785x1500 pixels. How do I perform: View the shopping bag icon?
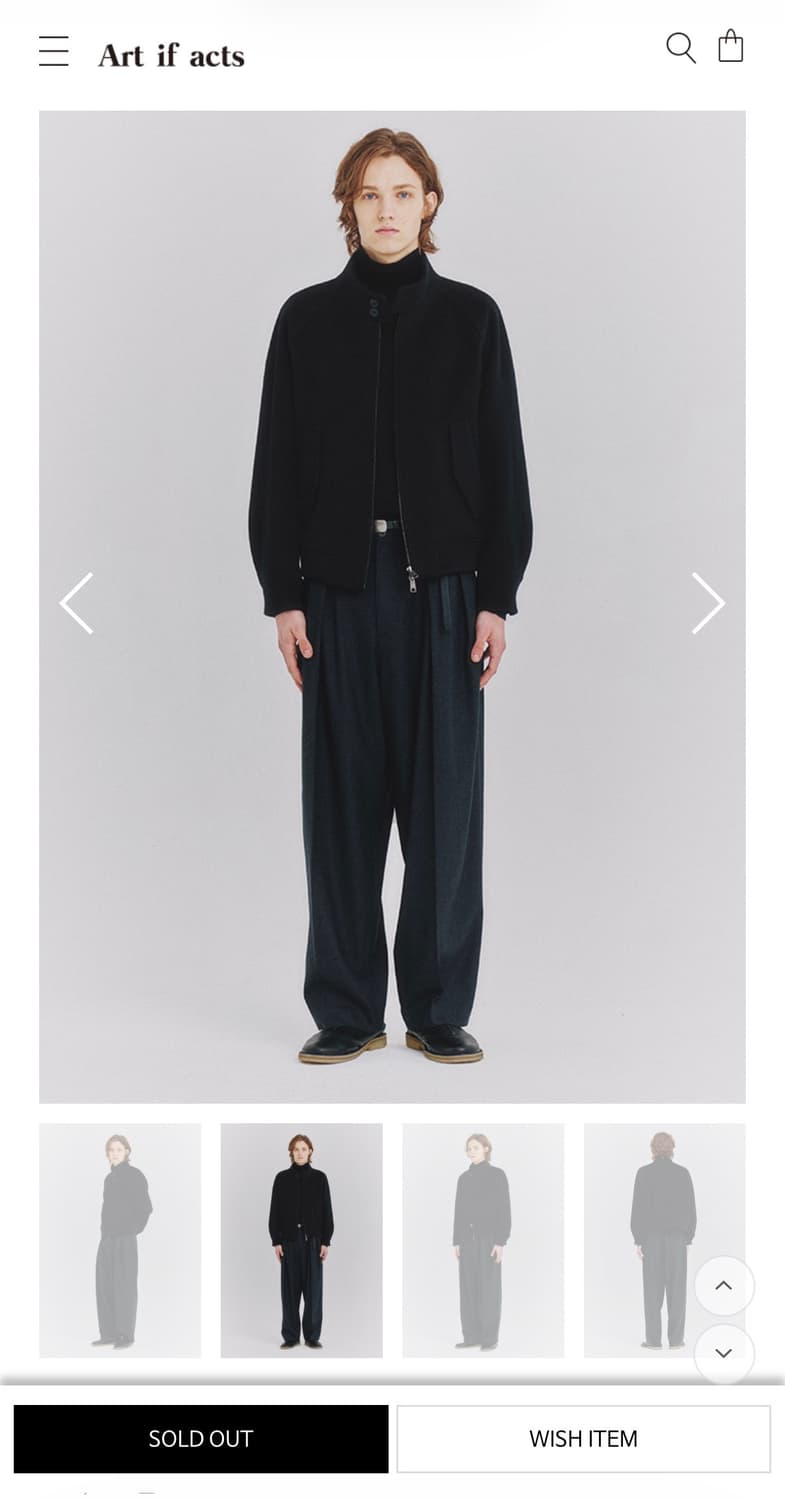tap(731, 45)
